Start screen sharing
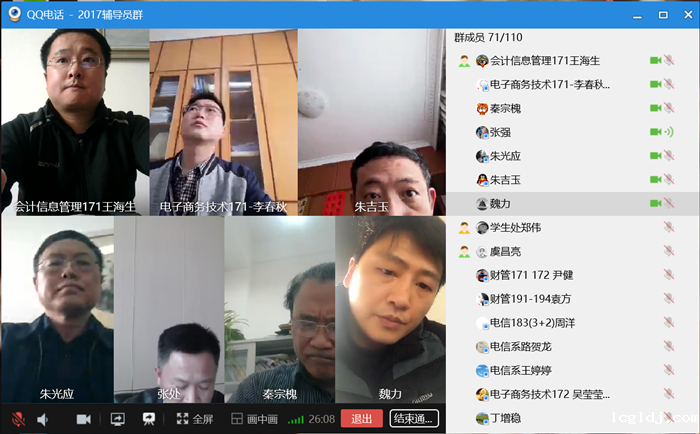 [117, 419]
